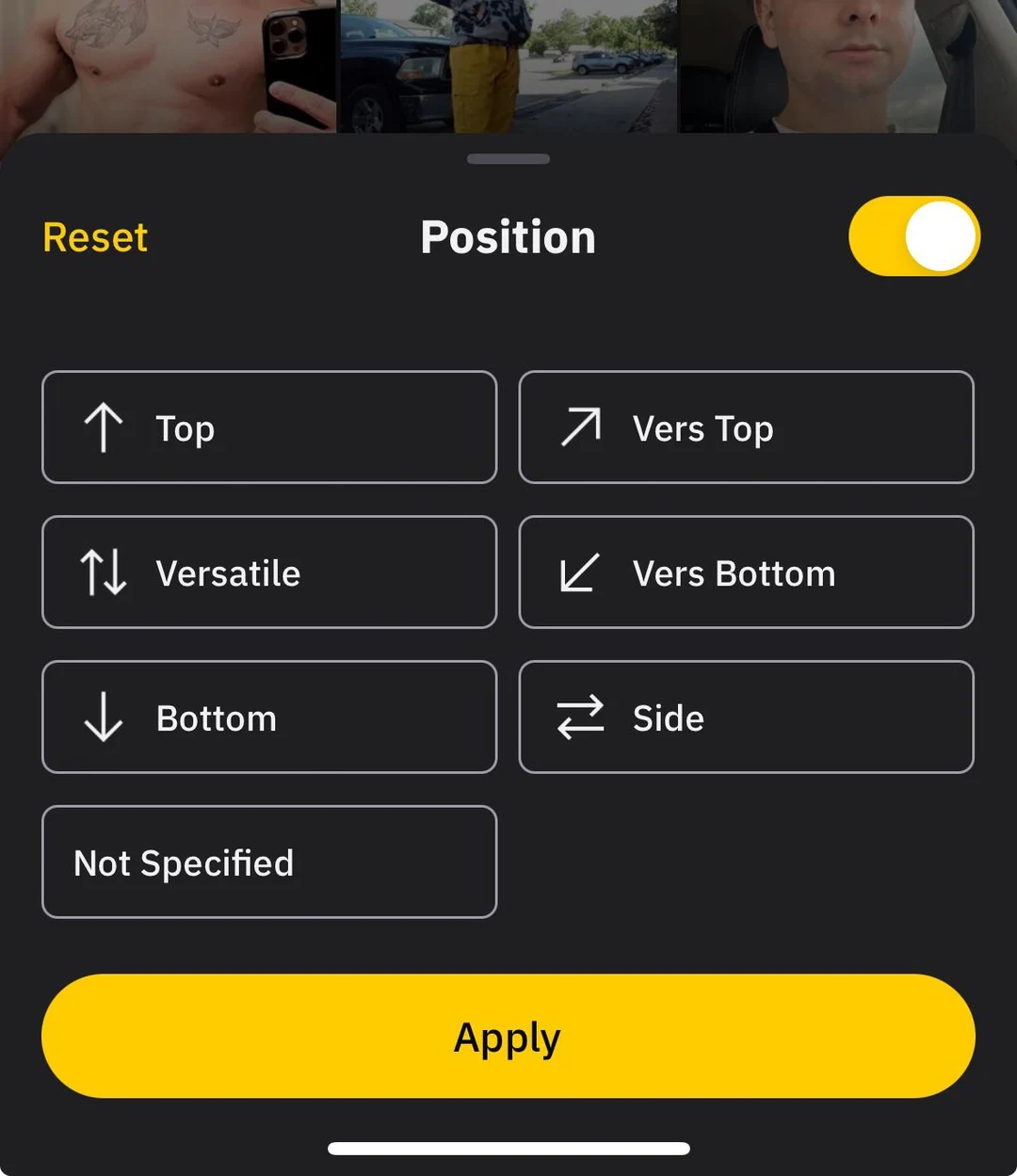Select the Bottom position filter
1017x1176 pixels.
coord(268,717)
